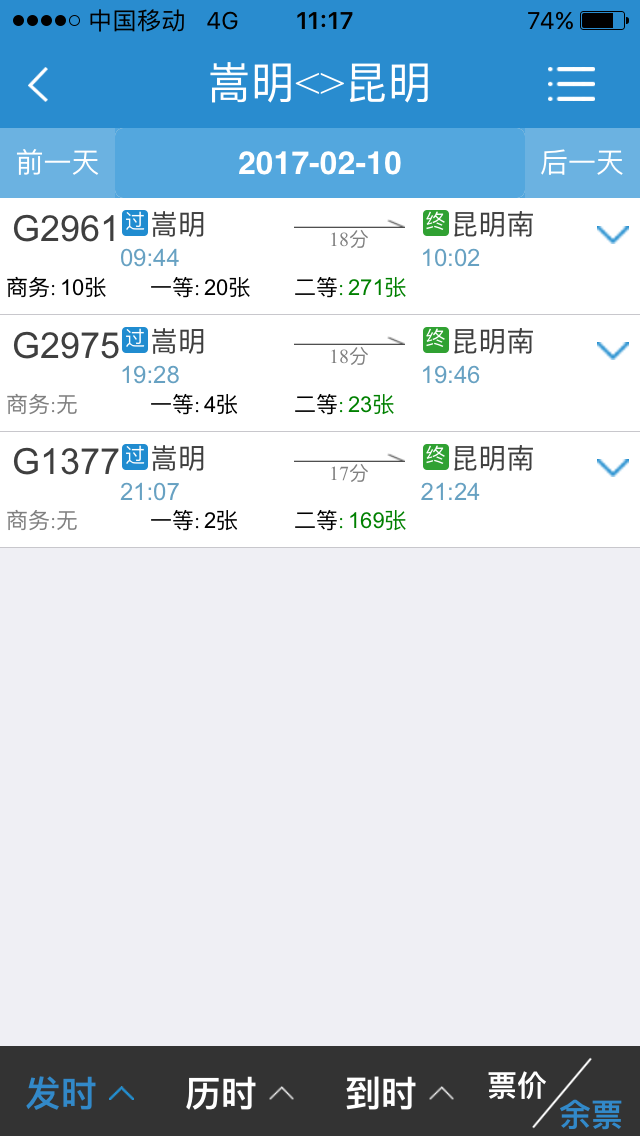640x1136 pixels.
Task: Expand details chevron for train G2975
Action: pos(612,351)
